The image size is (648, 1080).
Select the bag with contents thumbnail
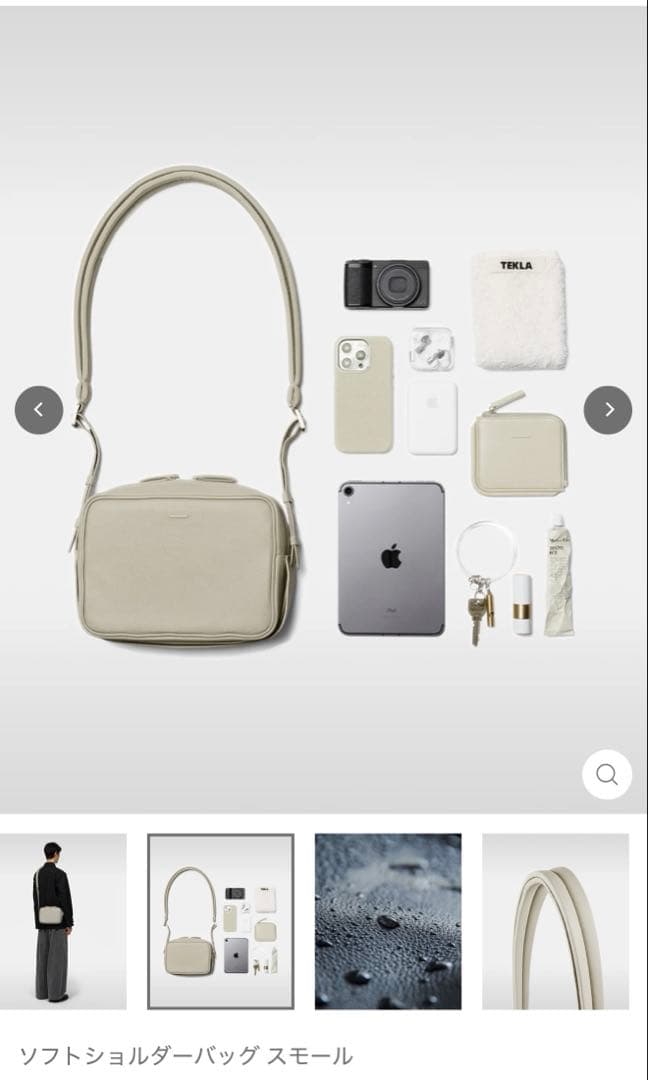221,921
